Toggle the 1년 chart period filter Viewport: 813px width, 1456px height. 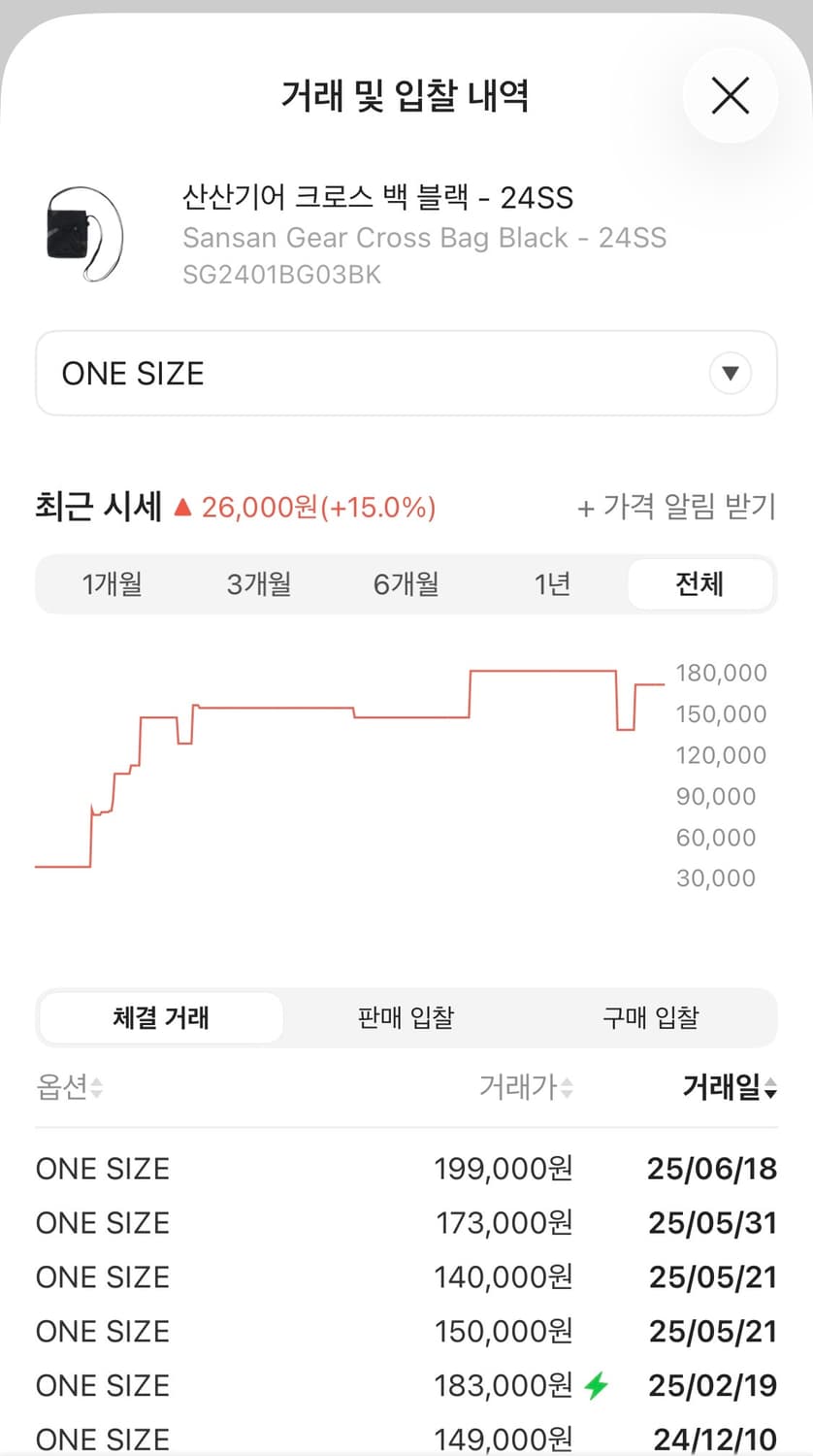551,583
